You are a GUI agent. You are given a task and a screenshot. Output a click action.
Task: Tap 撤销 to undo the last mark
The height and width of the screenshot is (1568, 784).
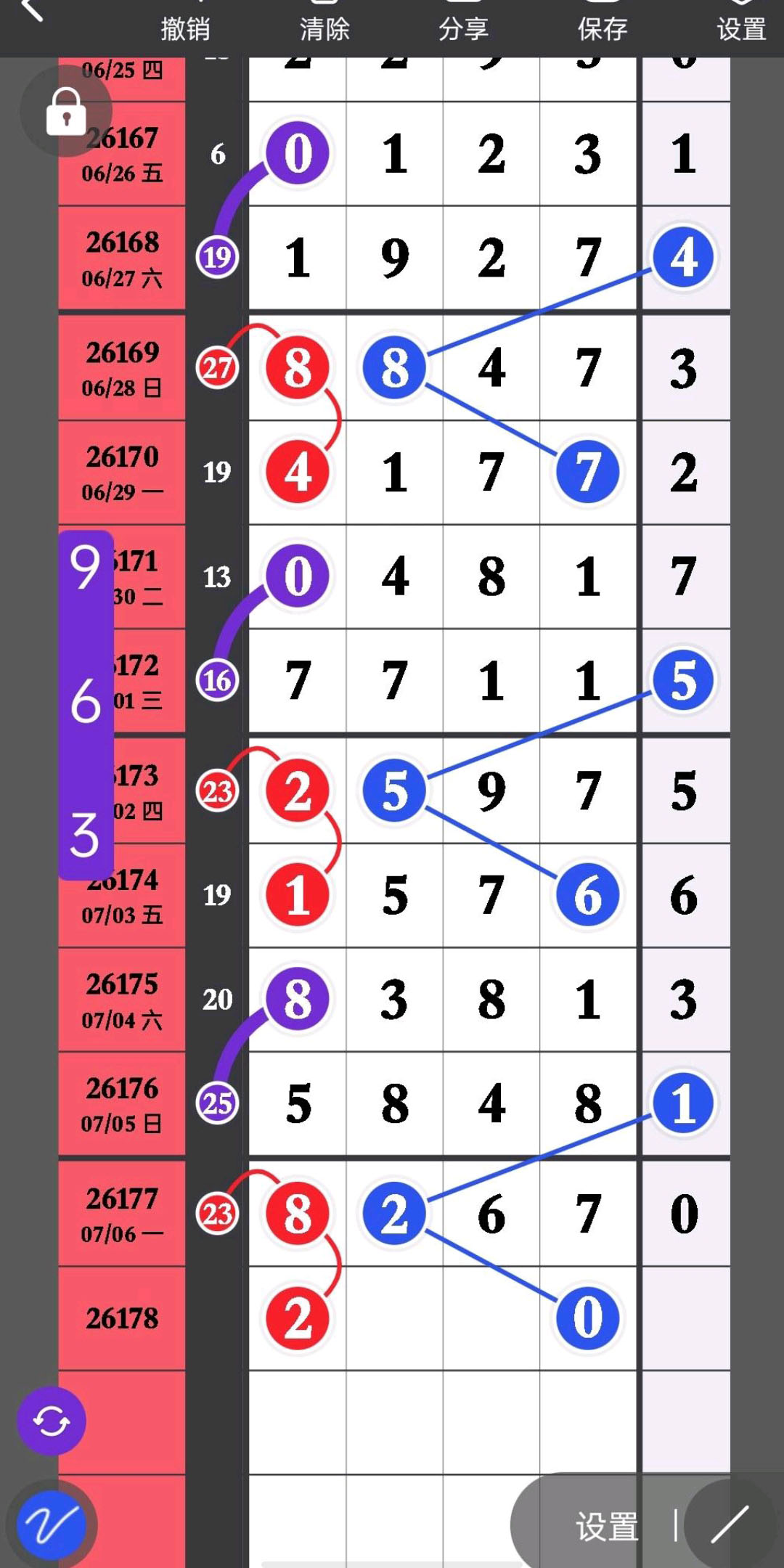click(x=185, y=29)
